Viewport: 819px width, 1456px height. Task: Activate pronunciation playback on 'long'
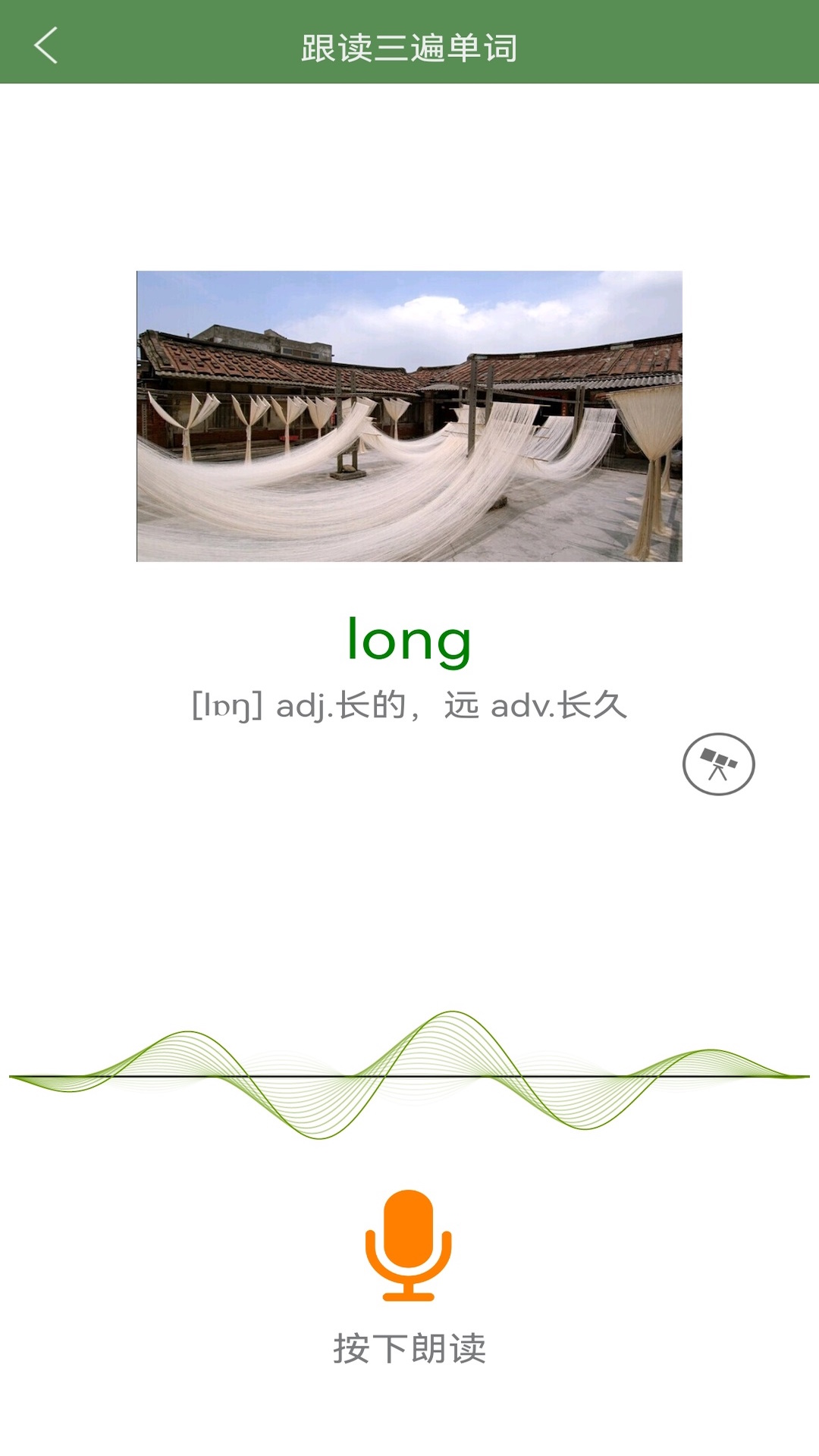(409, 642)
